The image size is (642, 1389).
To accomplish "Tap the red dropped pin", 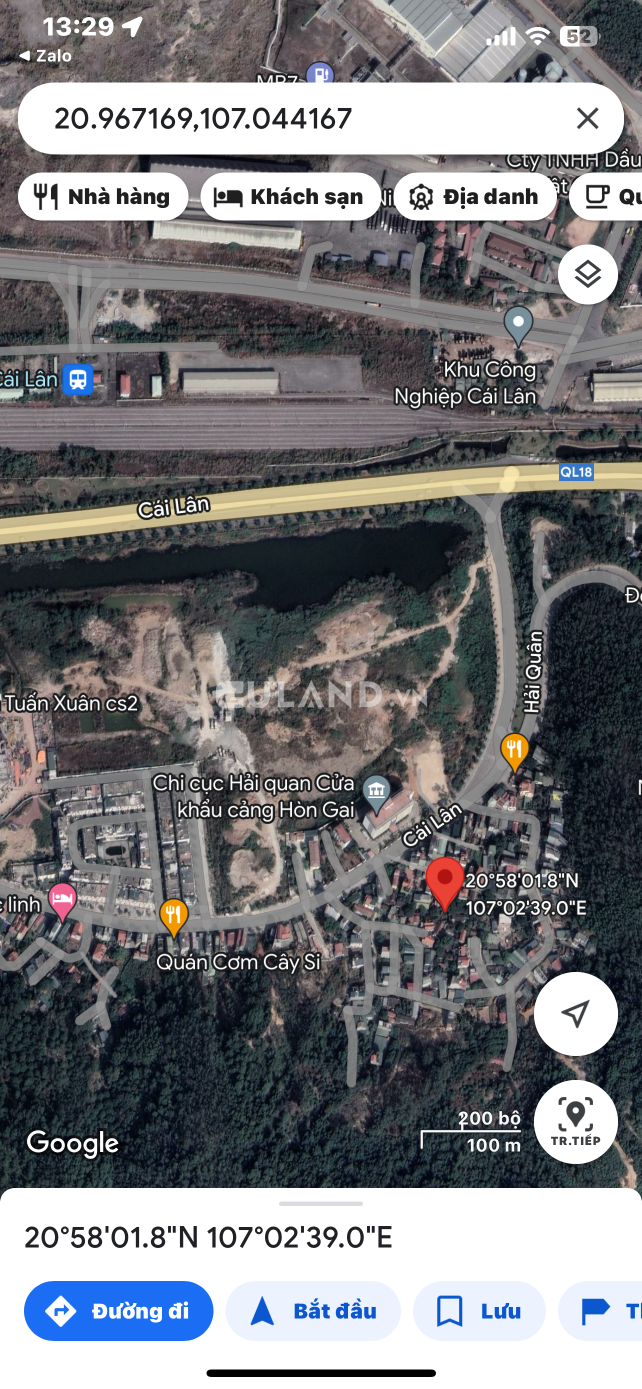I will click(445, 883).
